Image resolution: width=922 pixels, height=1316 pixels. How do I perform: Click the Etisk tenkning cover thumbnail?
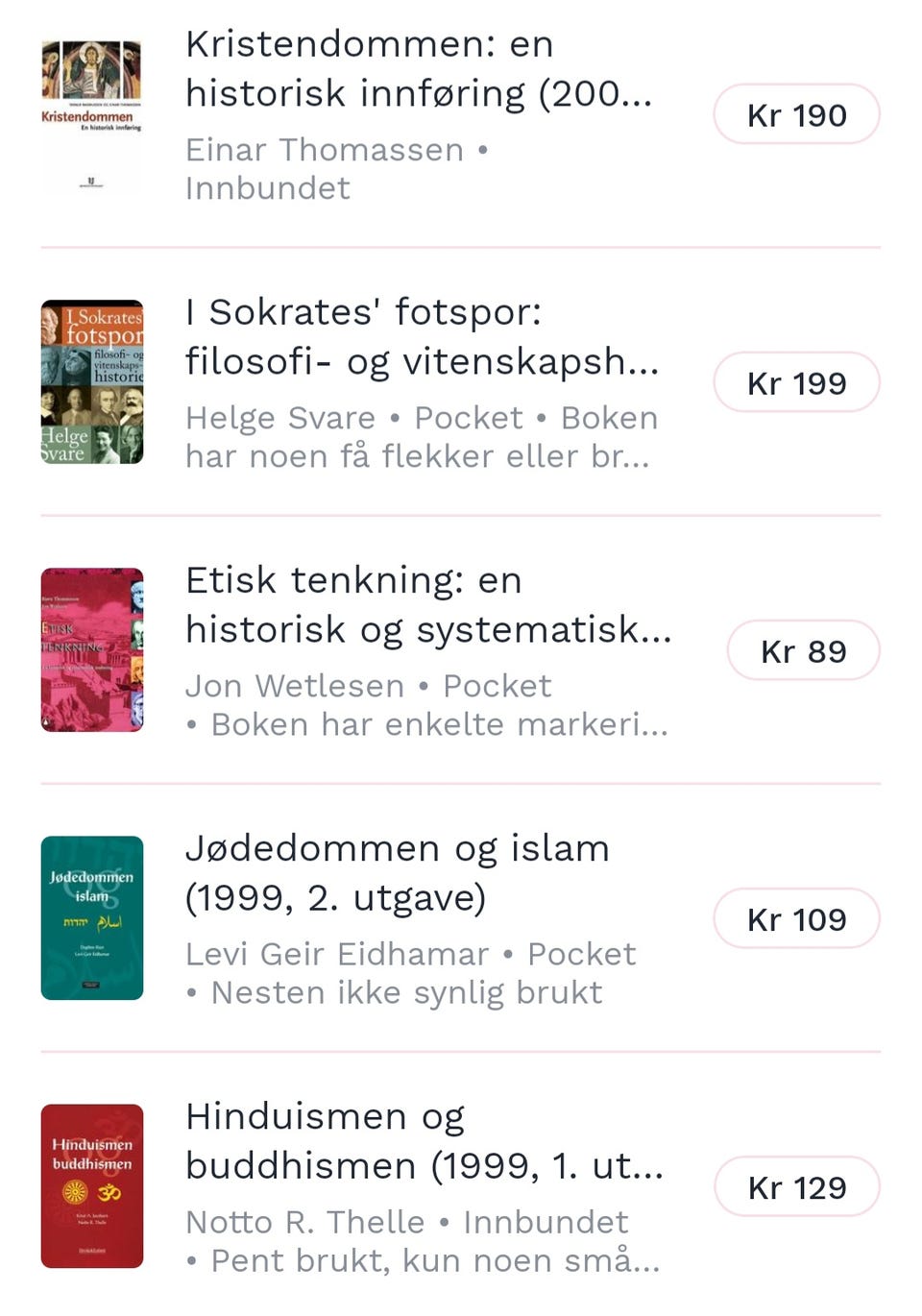[x=91, y=649]
